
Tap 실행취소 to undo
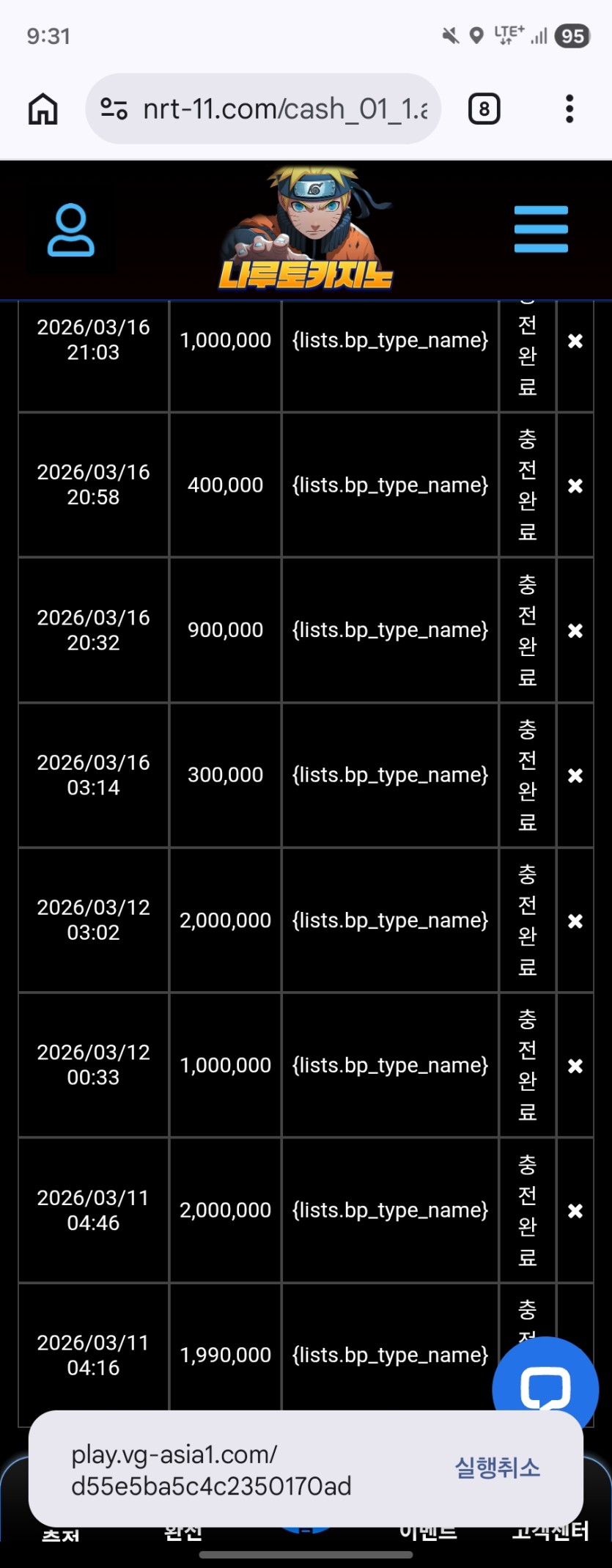click(x=497, y=1468)
